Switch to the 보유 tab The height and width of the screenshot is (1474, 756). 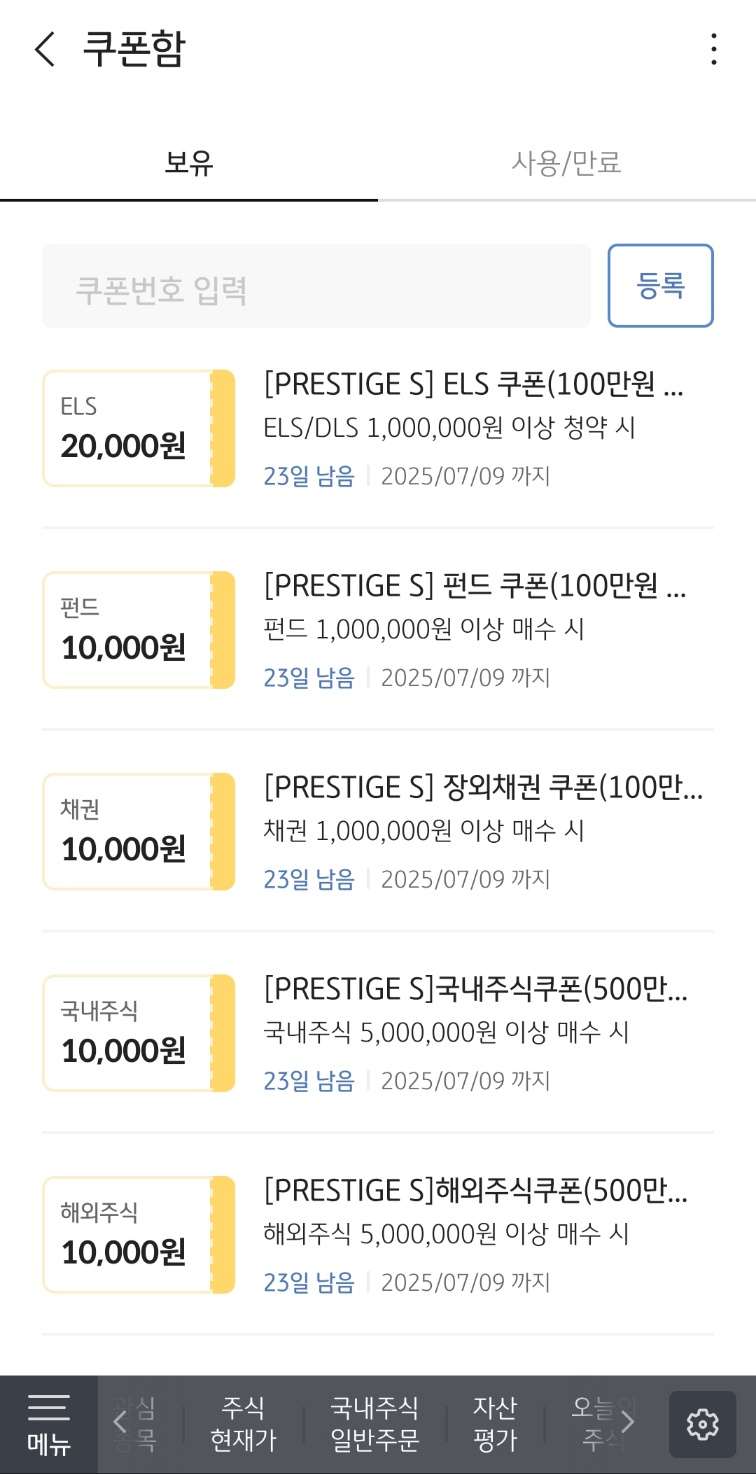pos(189,163)
